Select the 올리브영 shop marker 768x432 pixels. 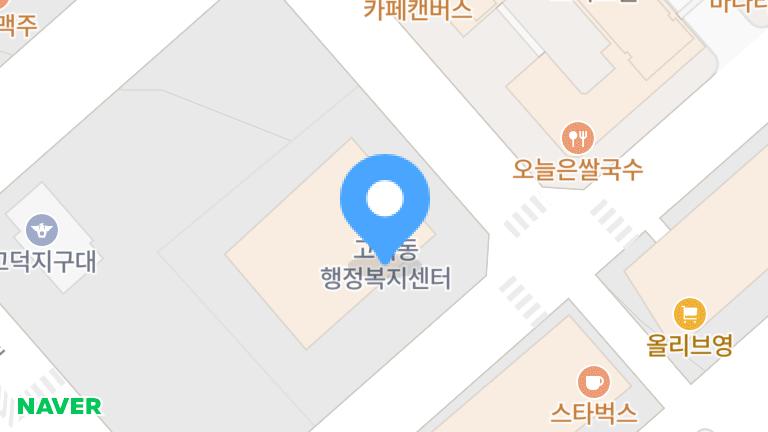(689, 314)
